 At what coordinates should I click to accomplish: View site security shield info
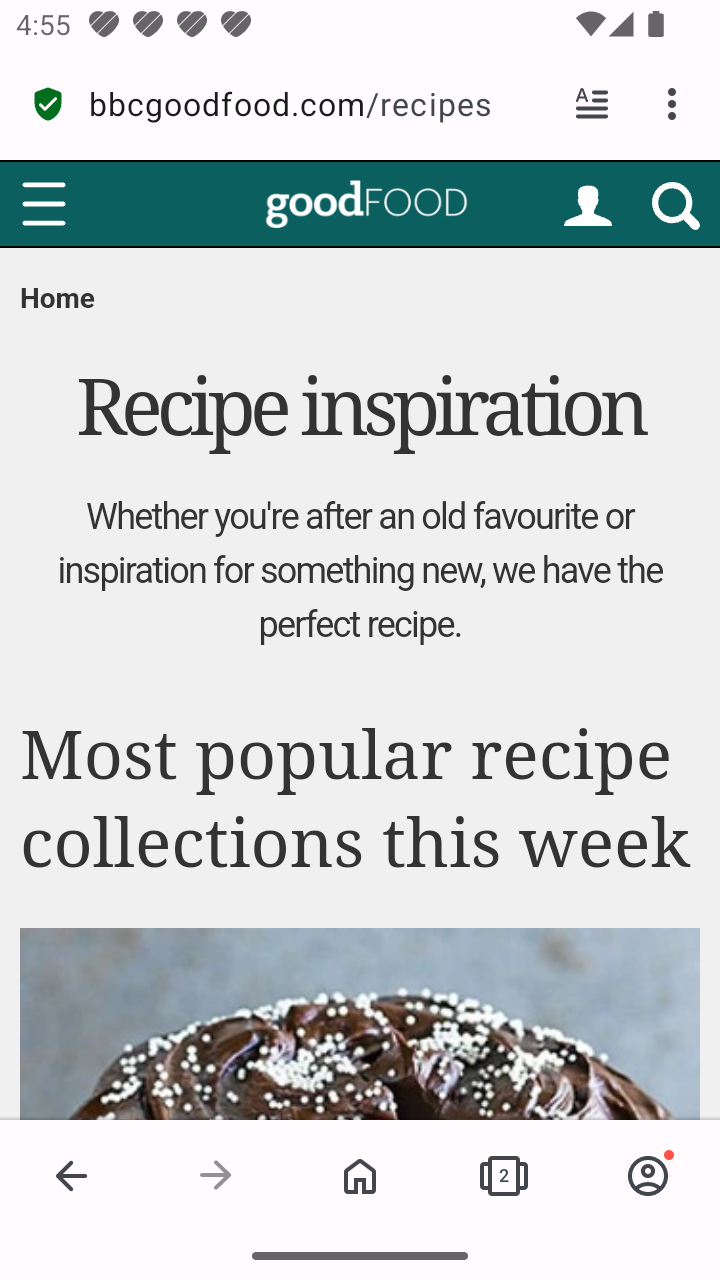48,104
